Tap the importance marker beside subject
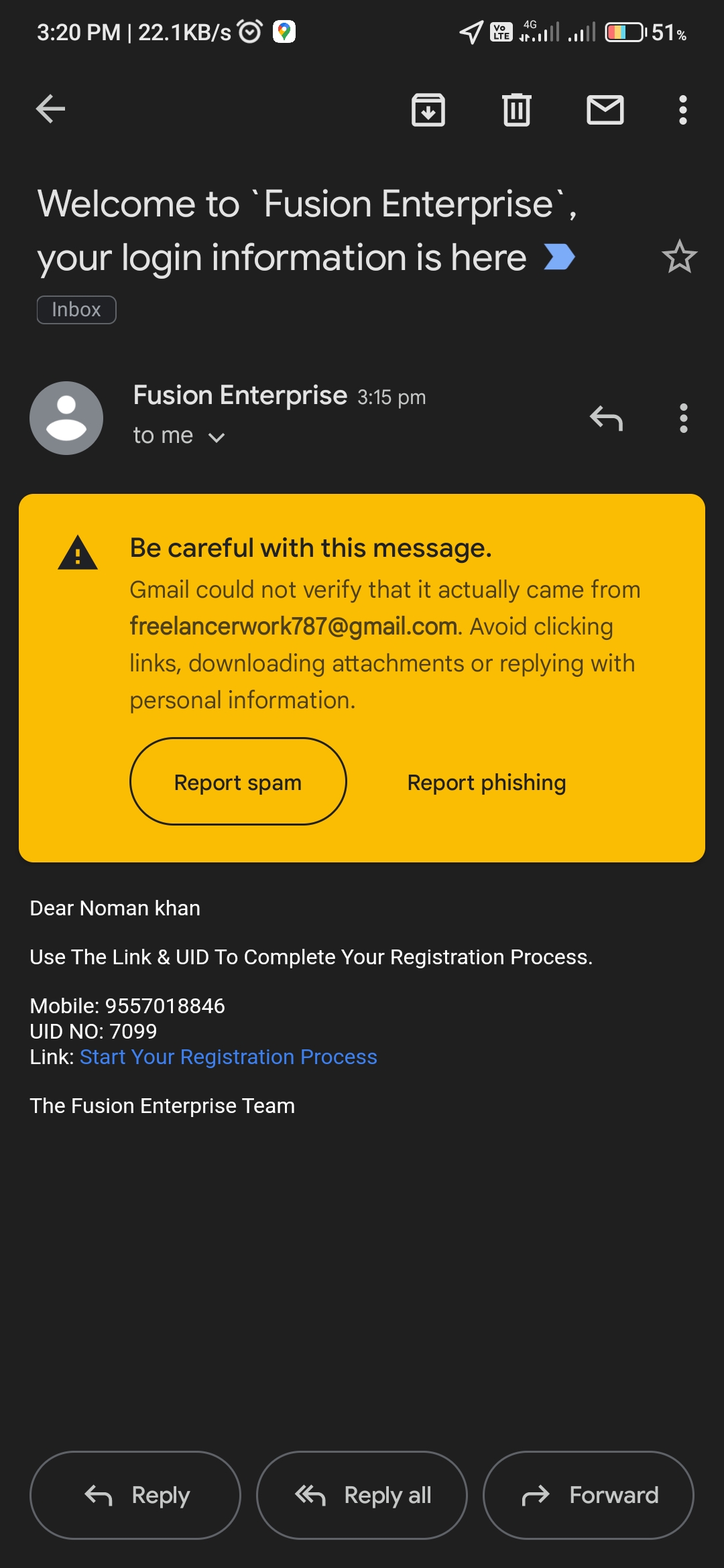 (x=559, y=257)
